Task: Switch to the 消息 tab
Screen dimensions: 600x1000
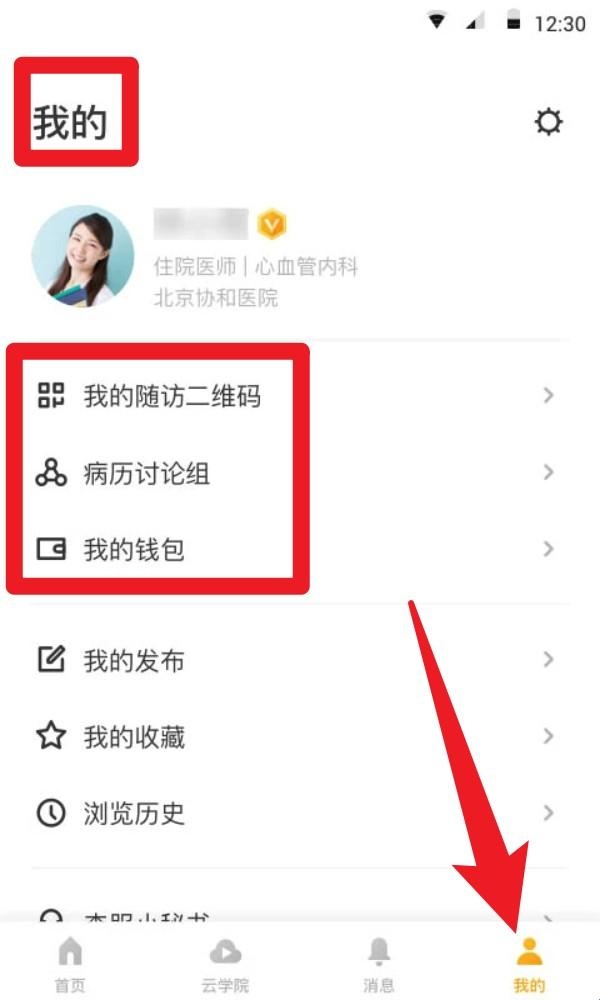Action: click(379, 964)
